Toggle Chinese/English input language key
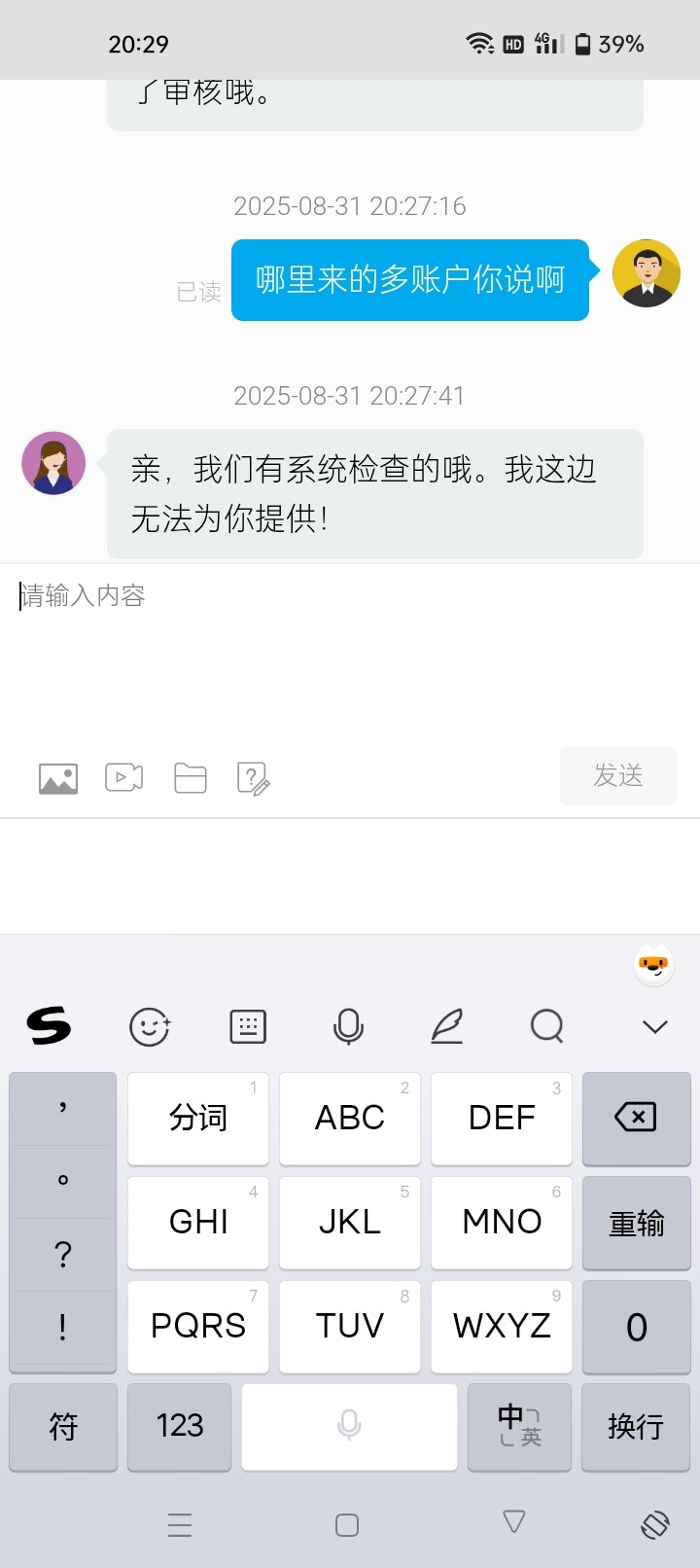Image resolution: width=700 pixels, height=1568 pixels. coord(519,1426)
